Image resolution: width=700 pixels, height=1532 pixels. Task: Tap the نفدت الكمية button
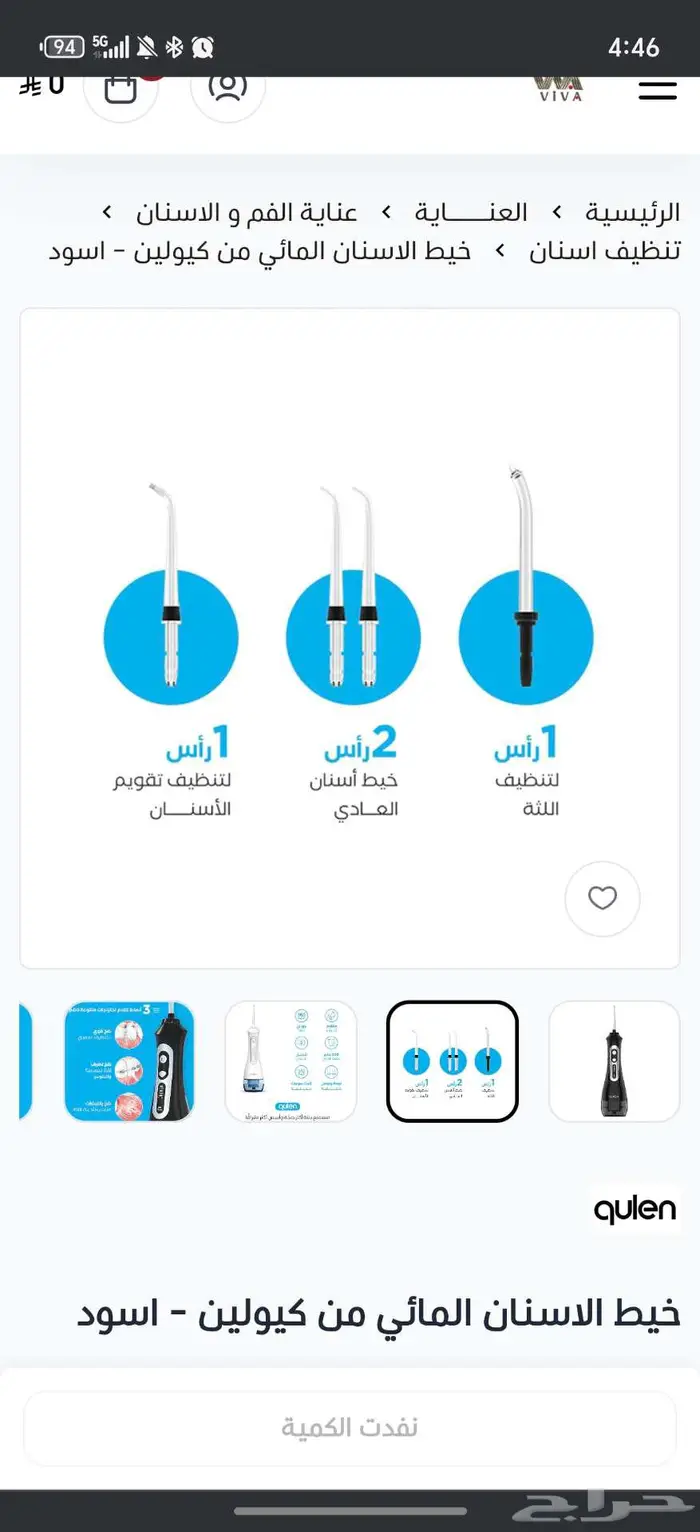point(349,1427)
